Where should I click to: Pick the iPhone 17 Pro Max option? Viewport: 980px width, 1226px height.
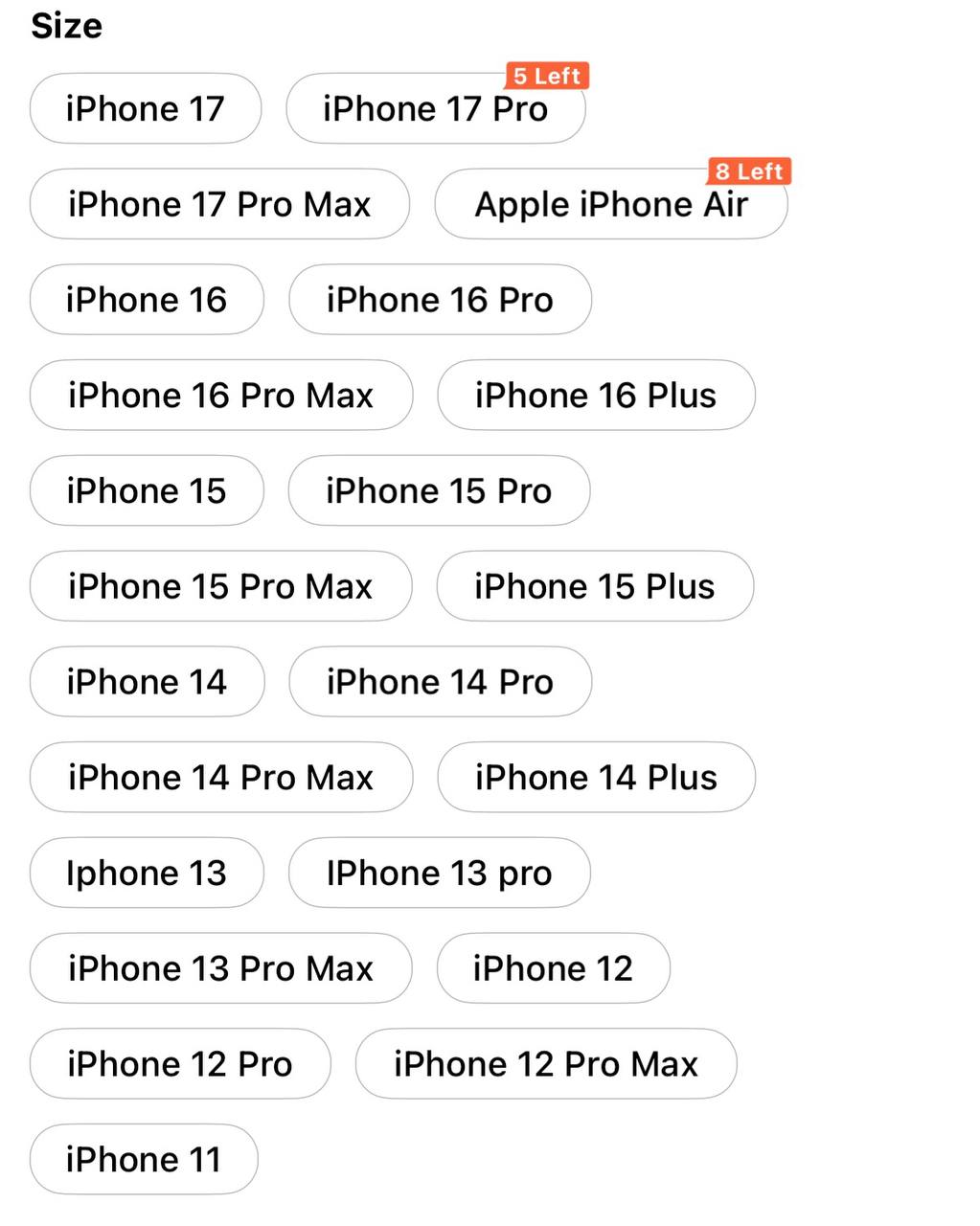pos(219,204)
